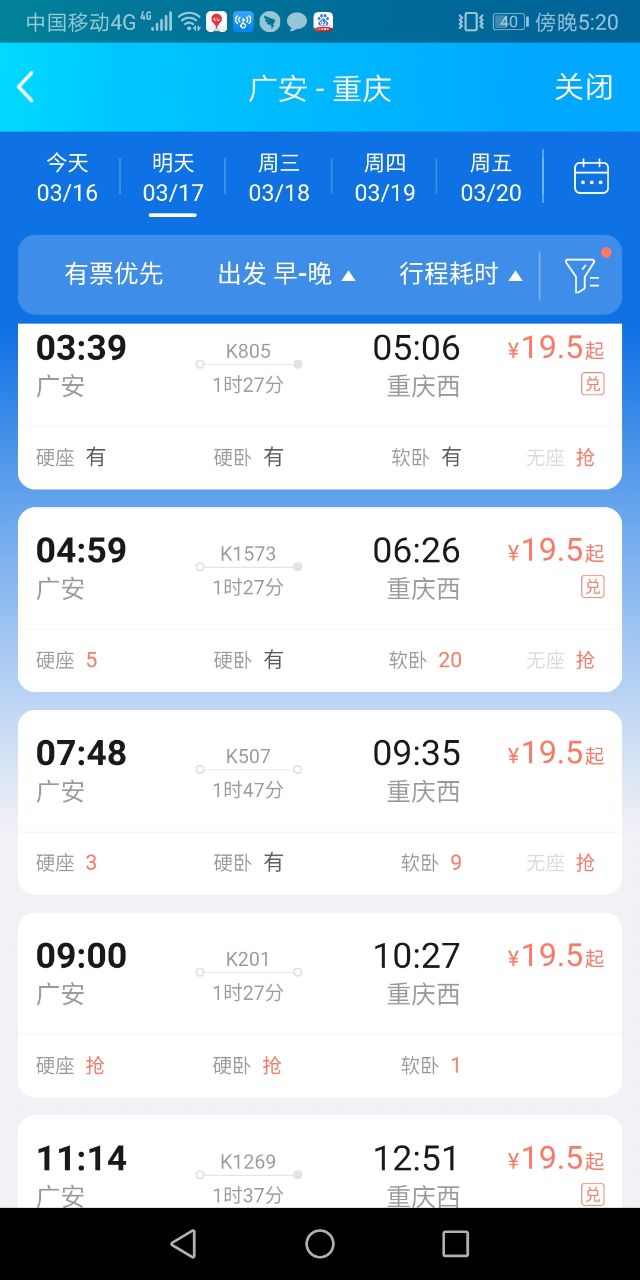Sort trains by 行程耗时 duration

(x=460, y=274)
